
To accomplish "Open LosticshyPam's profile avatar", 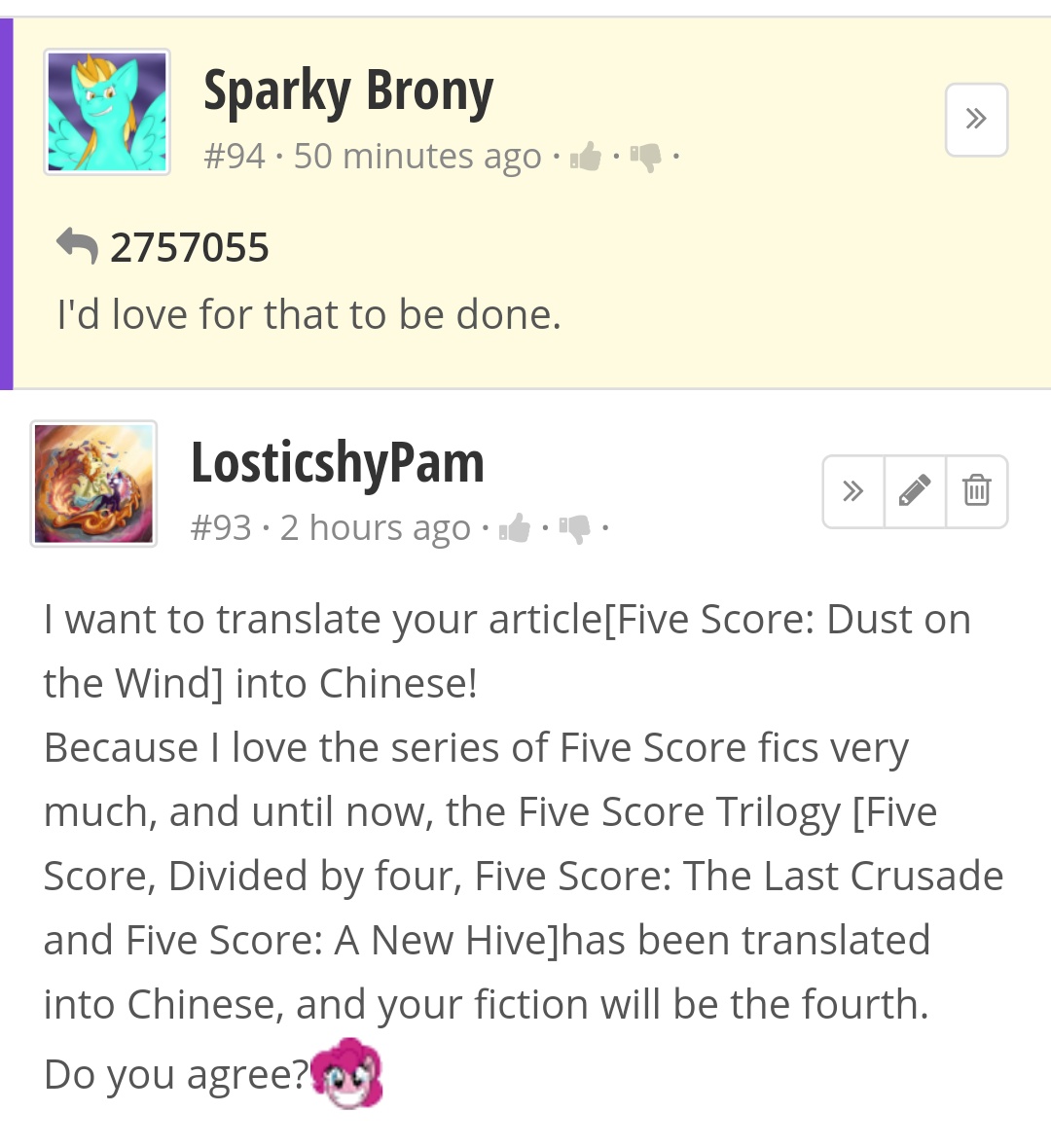I will coord(93,484).
